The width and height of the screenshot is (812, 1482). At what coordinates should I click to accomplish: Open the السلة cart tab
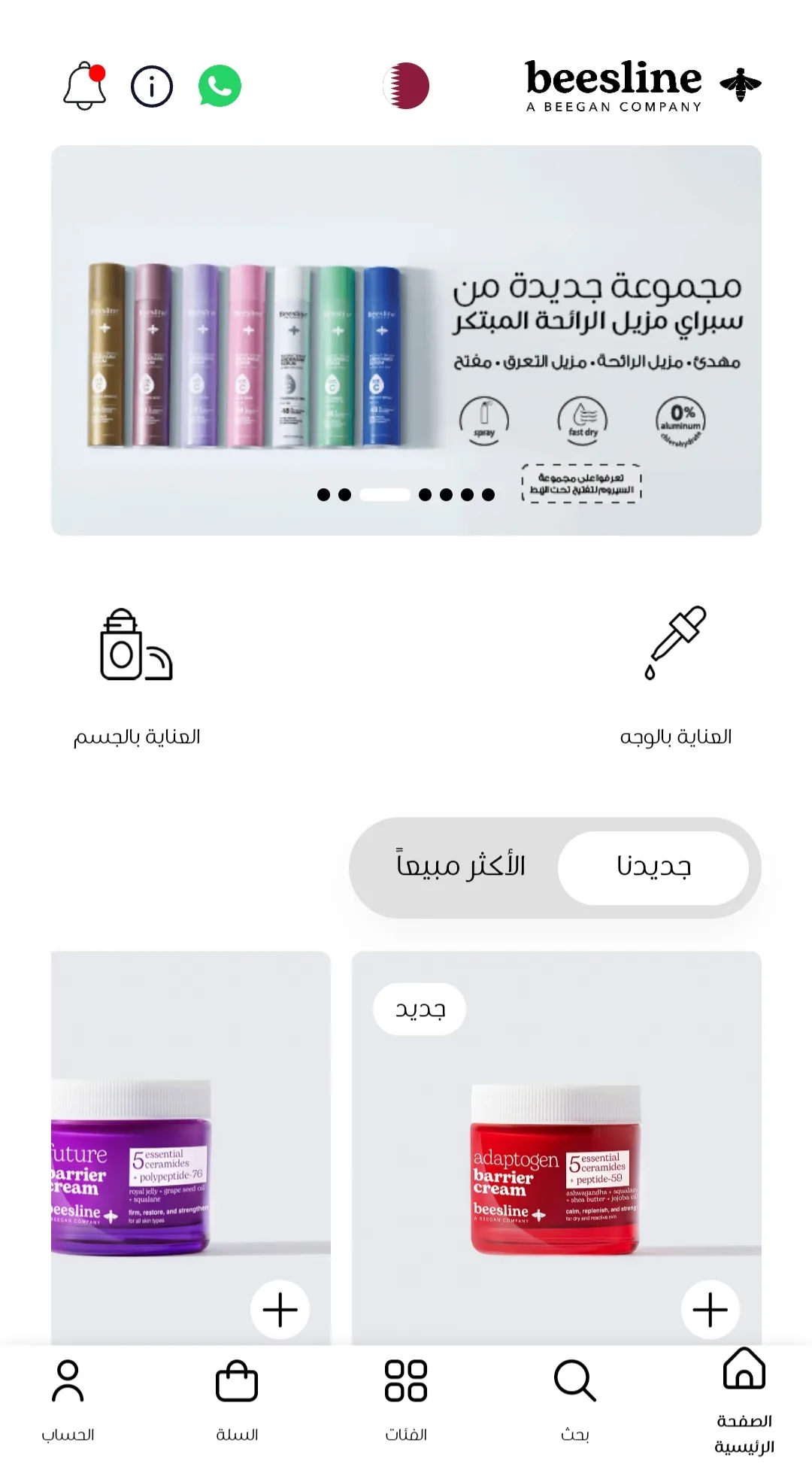click(237, 1402)
